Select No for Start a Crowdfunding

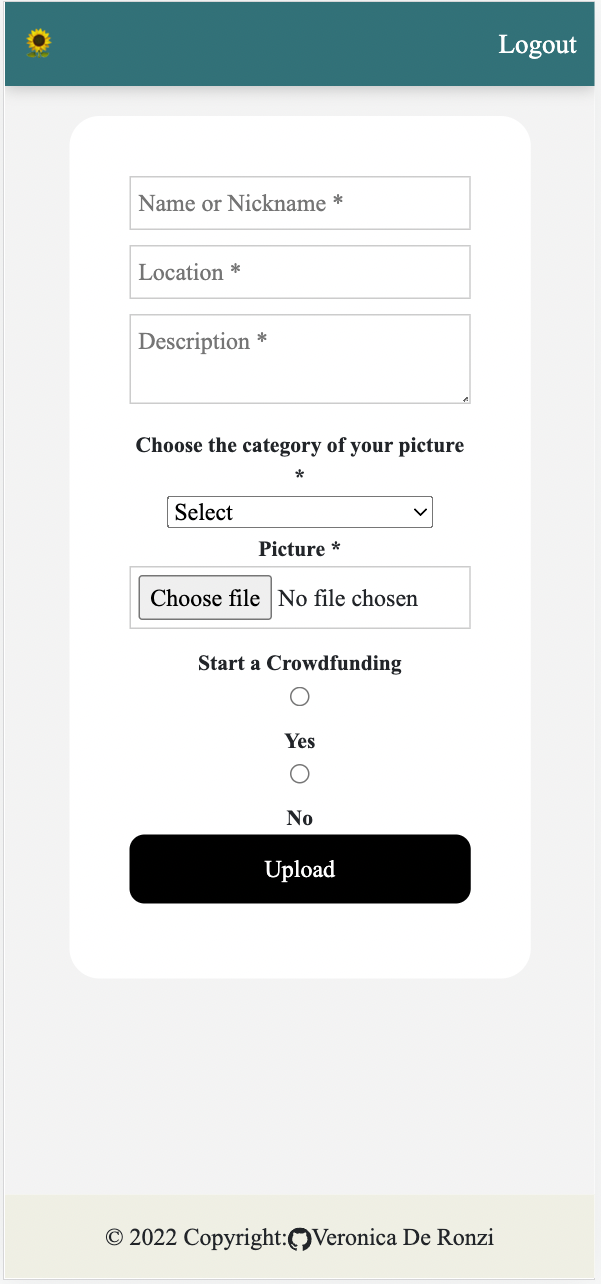tap(299, 774)
